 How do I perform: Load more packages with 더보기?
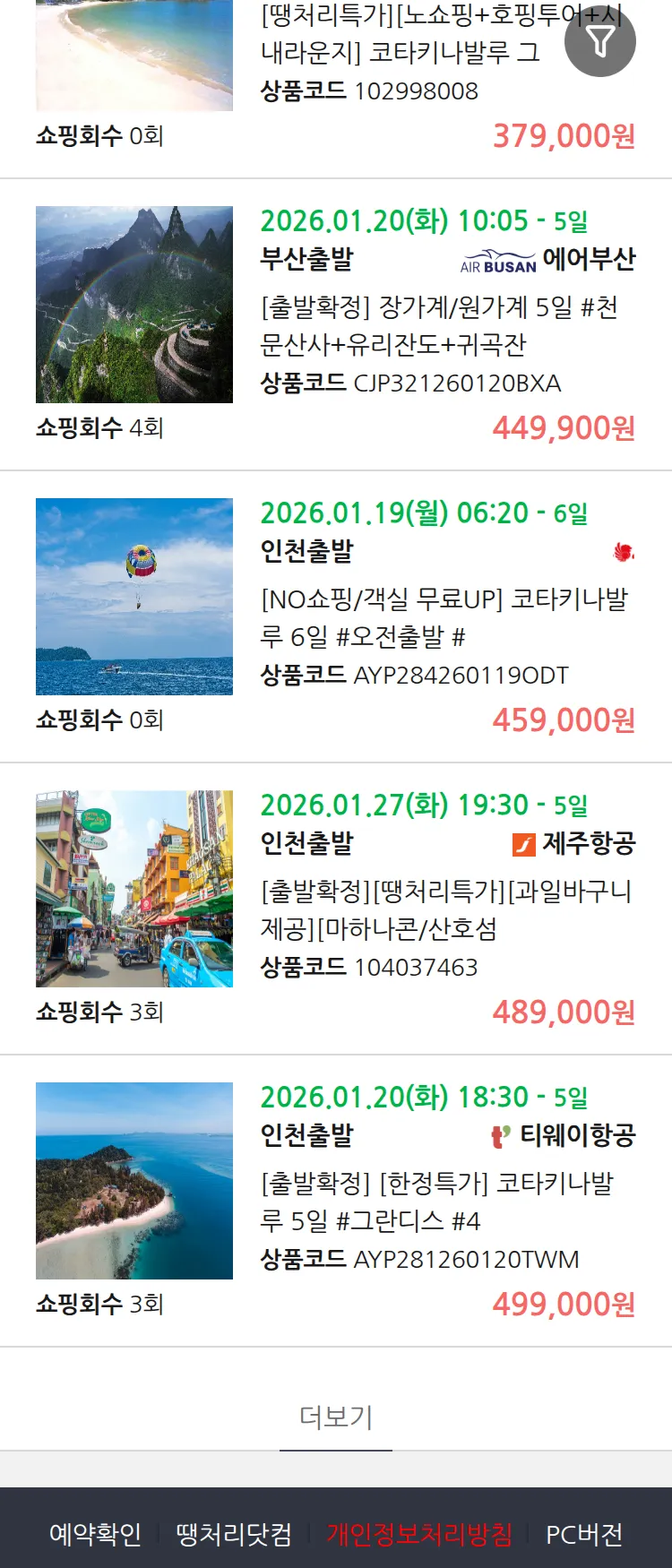tap(336, 1417)
